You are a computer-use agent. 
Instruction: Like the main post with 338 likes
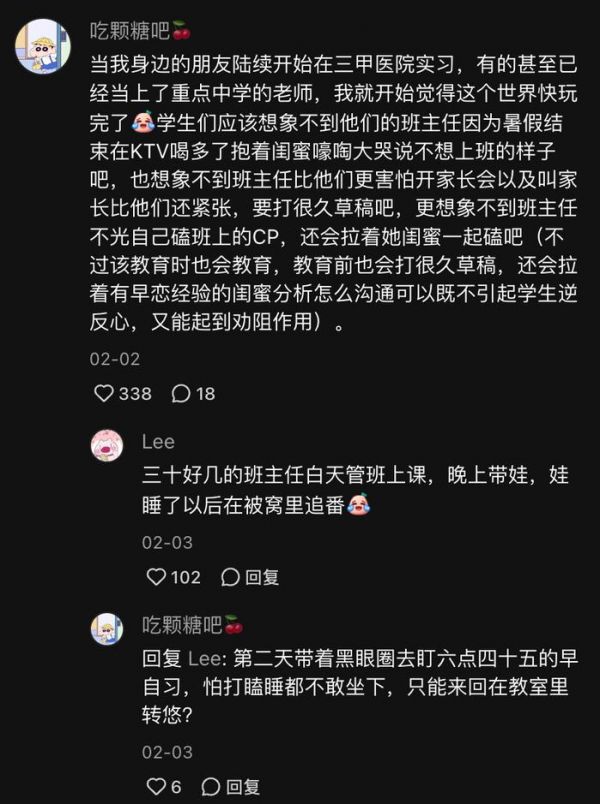tap(105, 393)
